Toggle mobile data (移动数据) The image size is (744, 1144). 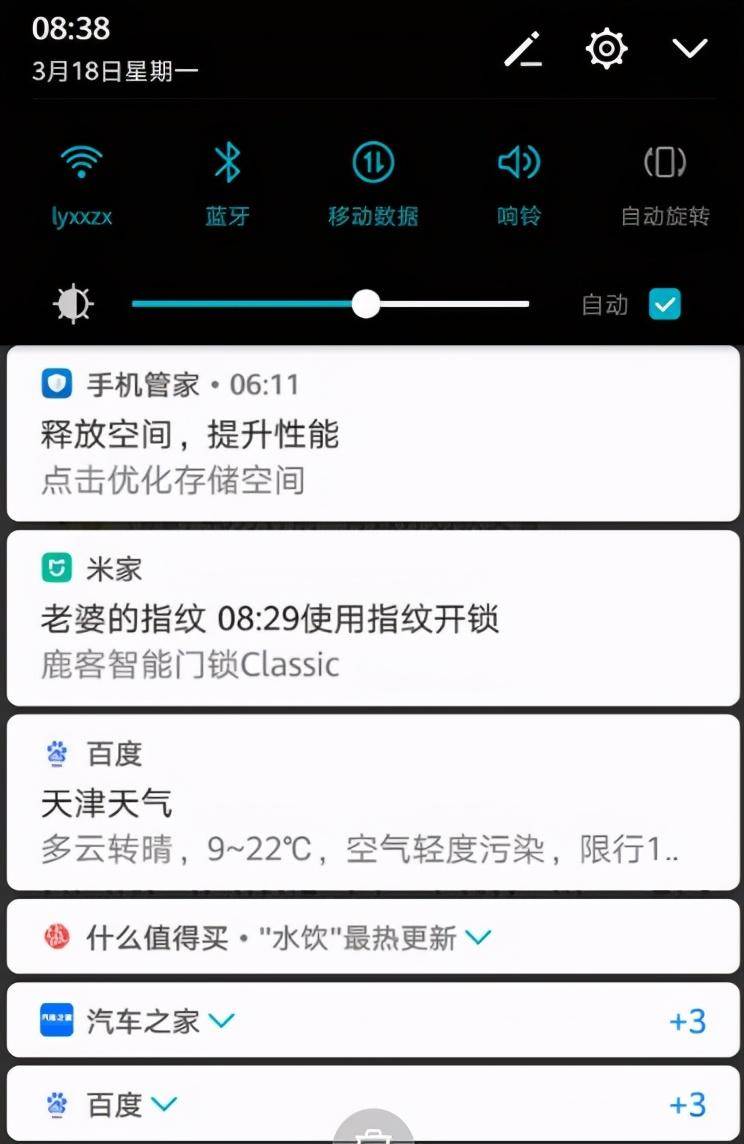pyautogui.click(x=373, y=163)
